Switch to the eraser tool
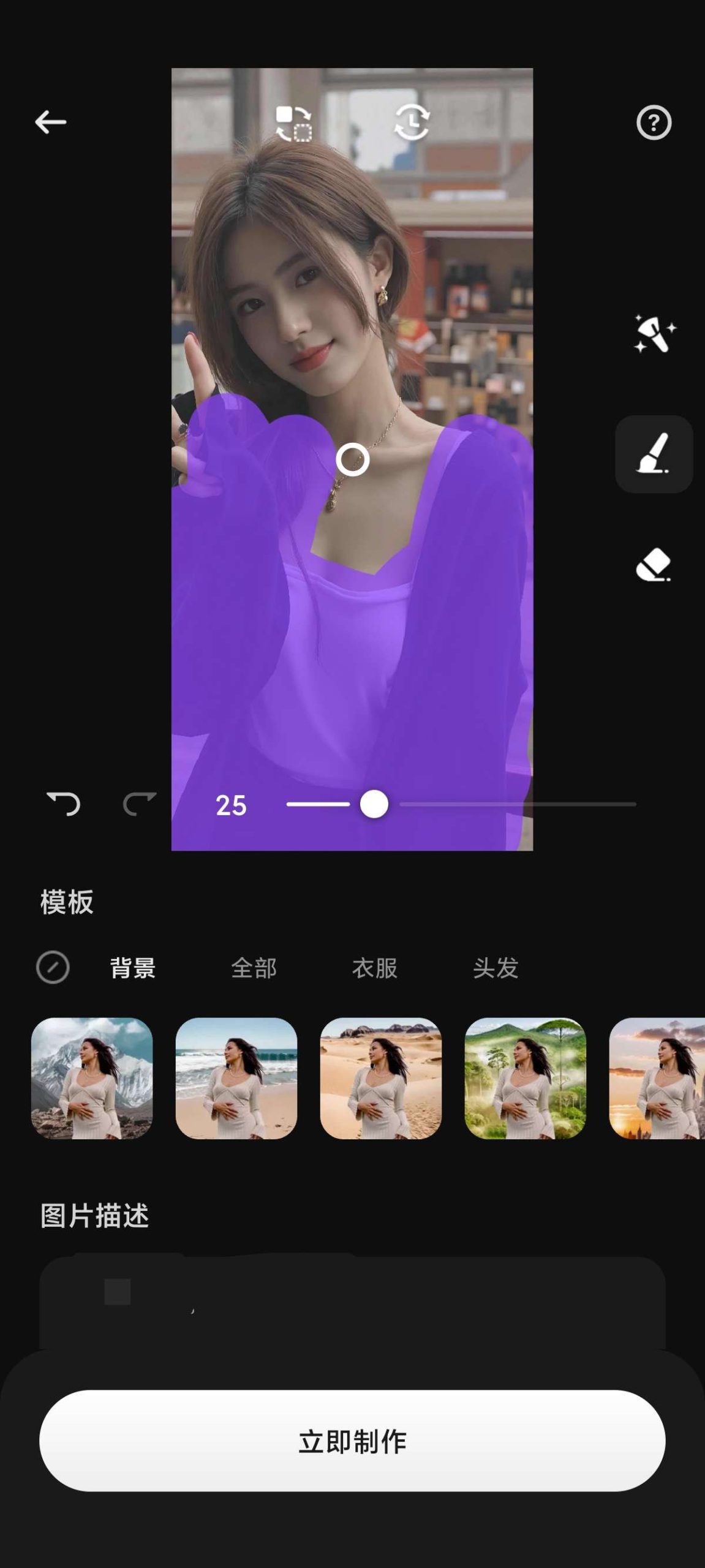Image resolution: width=705 pixels, height=1568 pixels. coord(653,563)
